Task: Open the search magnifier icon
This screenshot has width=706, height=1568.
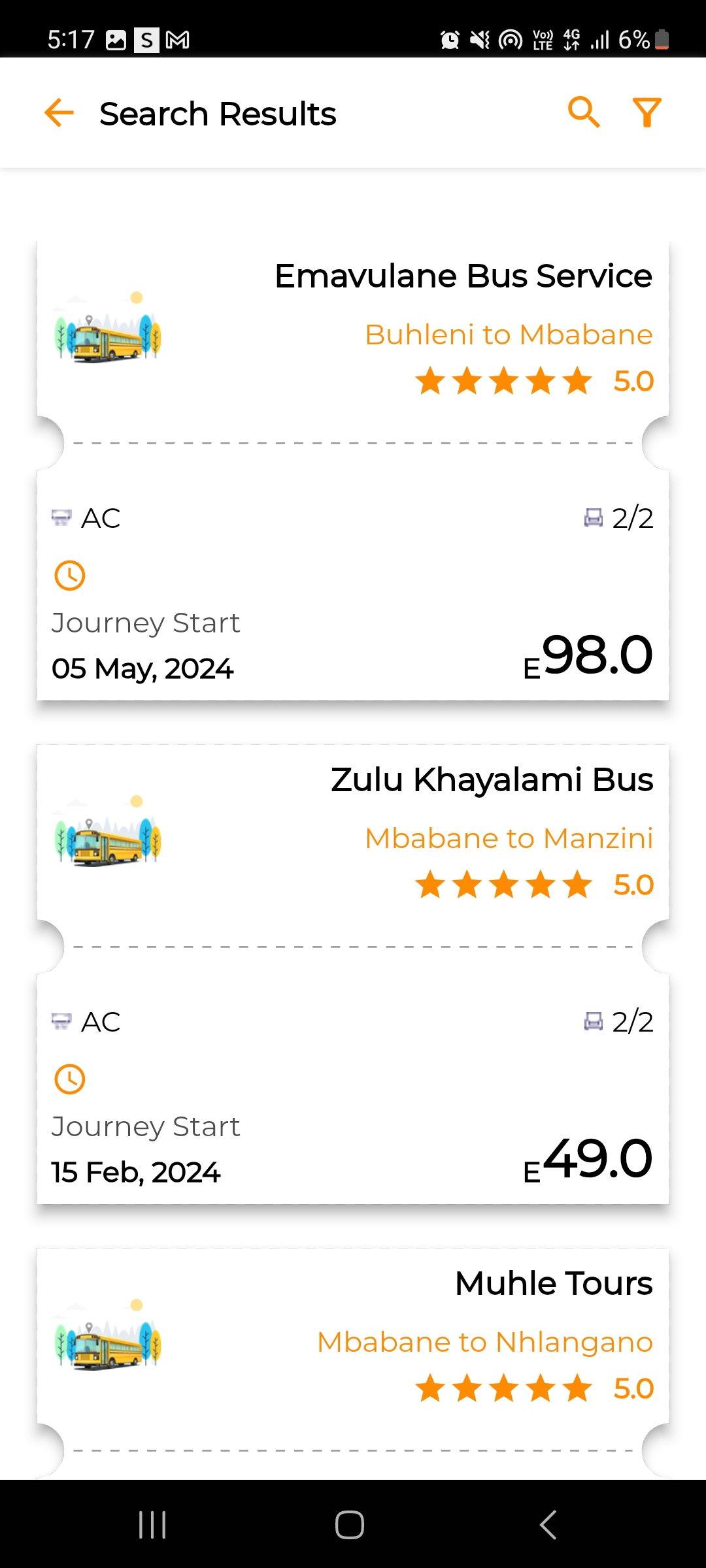Action: [584, 112]
